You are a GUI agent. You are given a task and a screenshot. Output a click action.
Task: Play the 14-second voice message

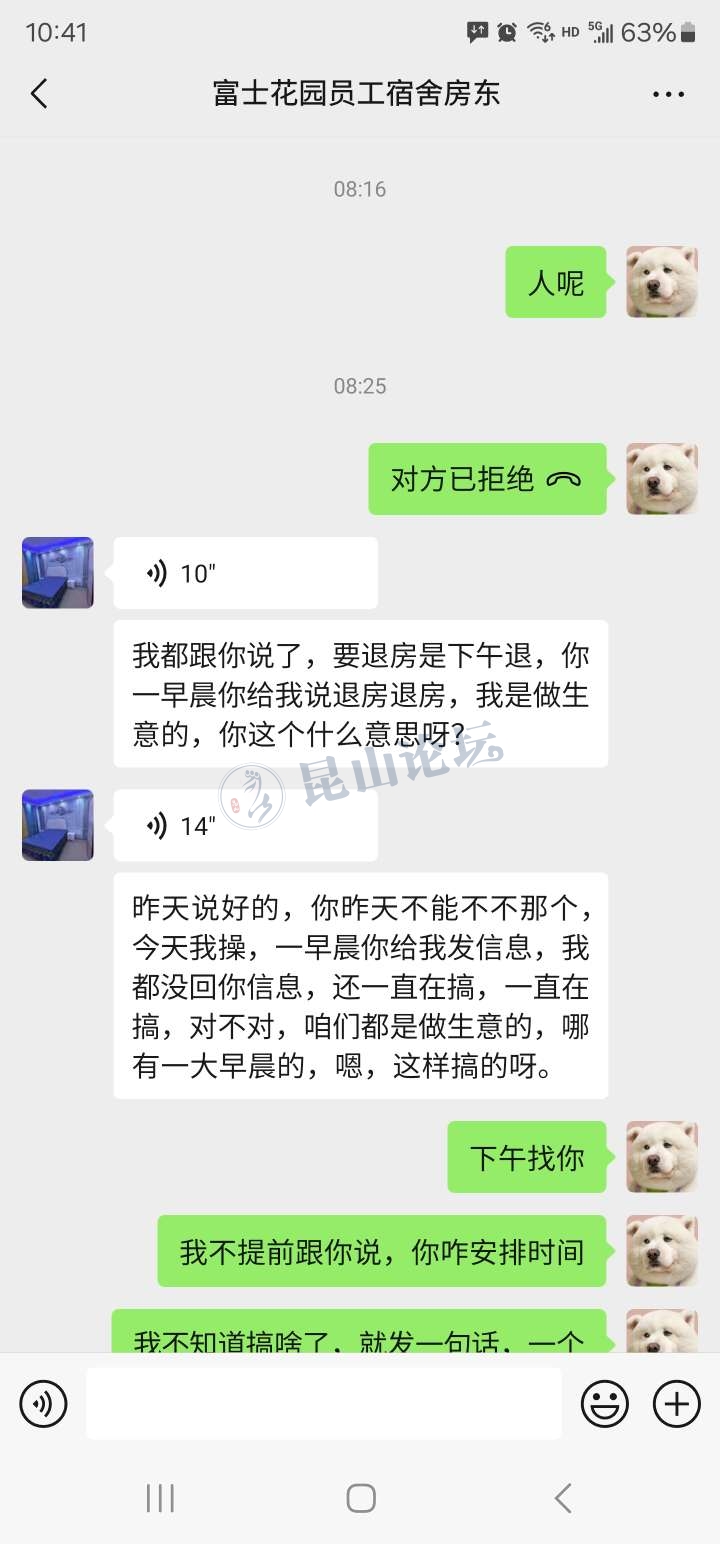pyautogui.click(x=245, y=825)
